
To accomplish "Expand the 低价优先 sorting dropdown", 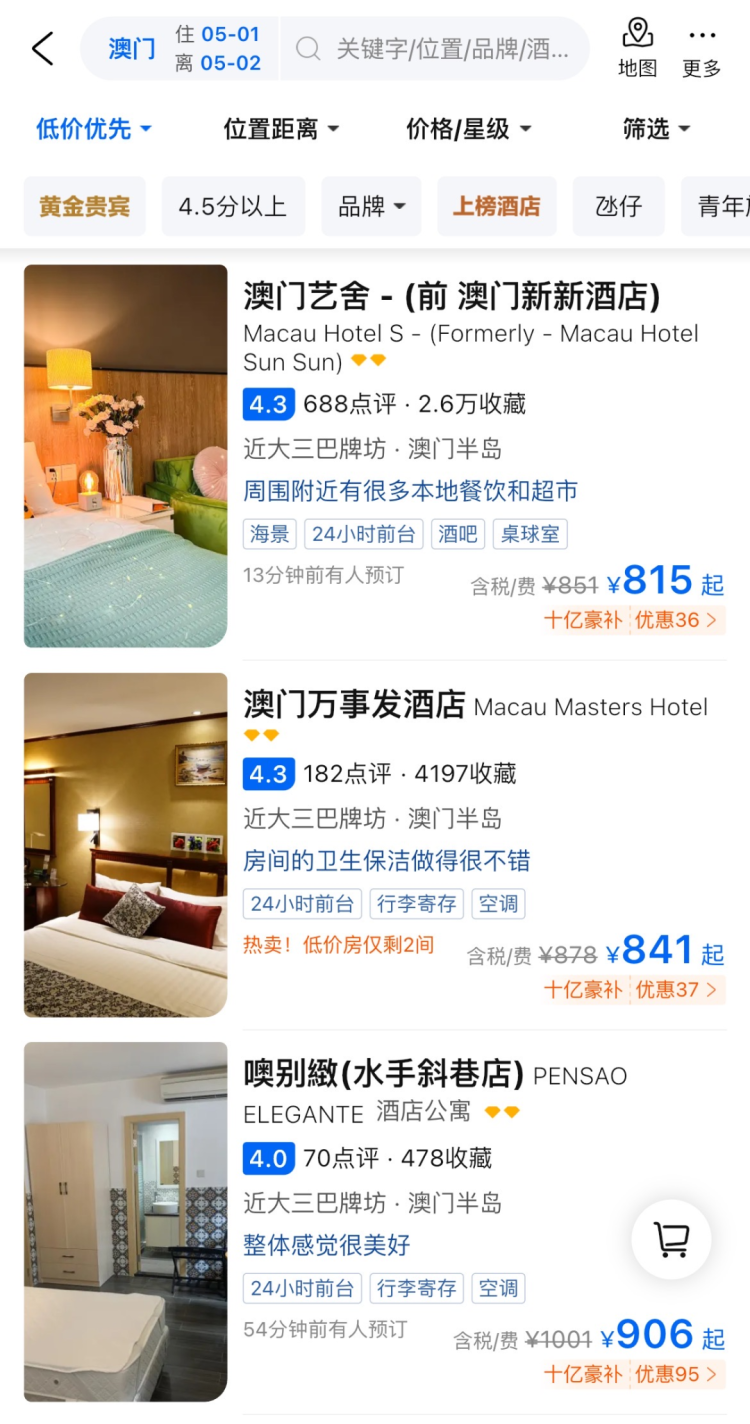I will tap(94, 129).
